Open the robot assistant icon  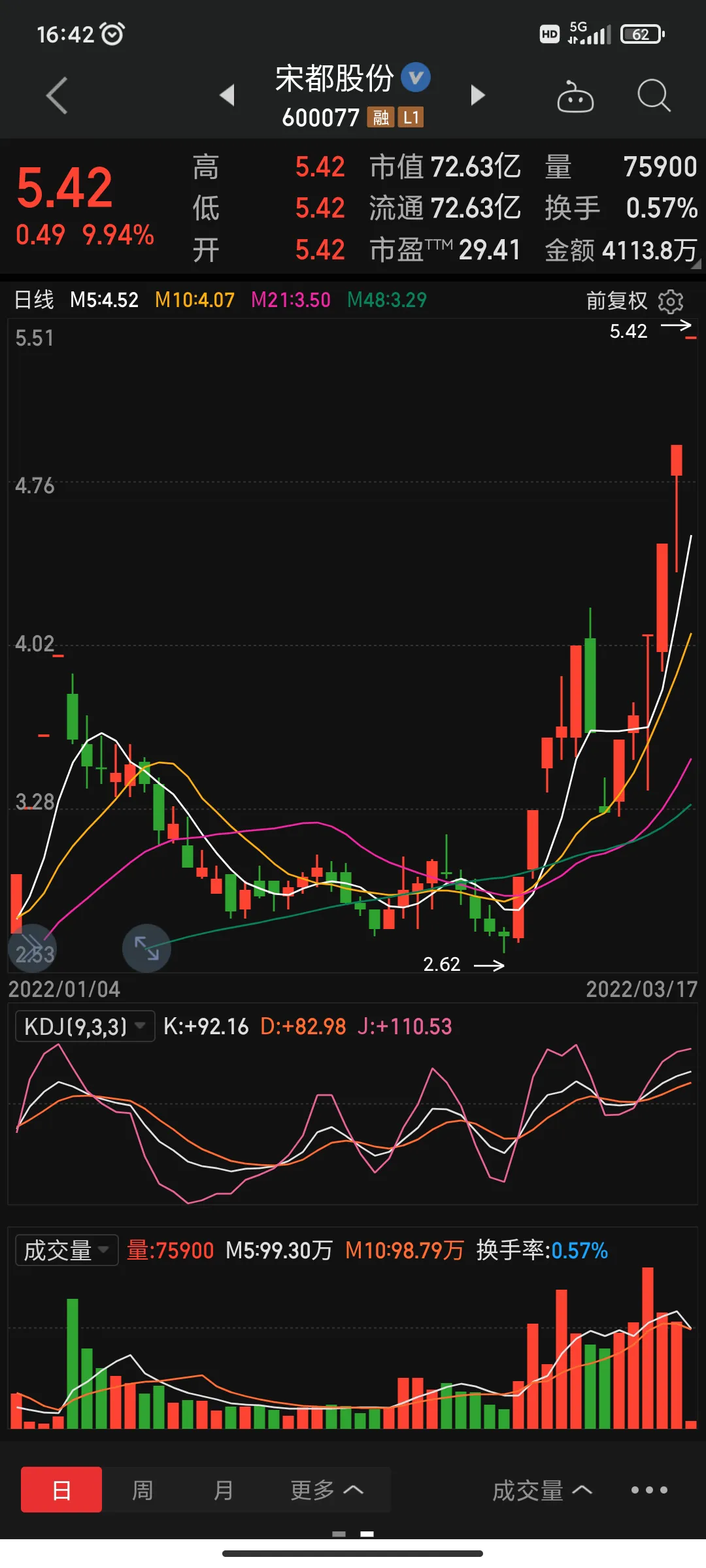(575, 97)
